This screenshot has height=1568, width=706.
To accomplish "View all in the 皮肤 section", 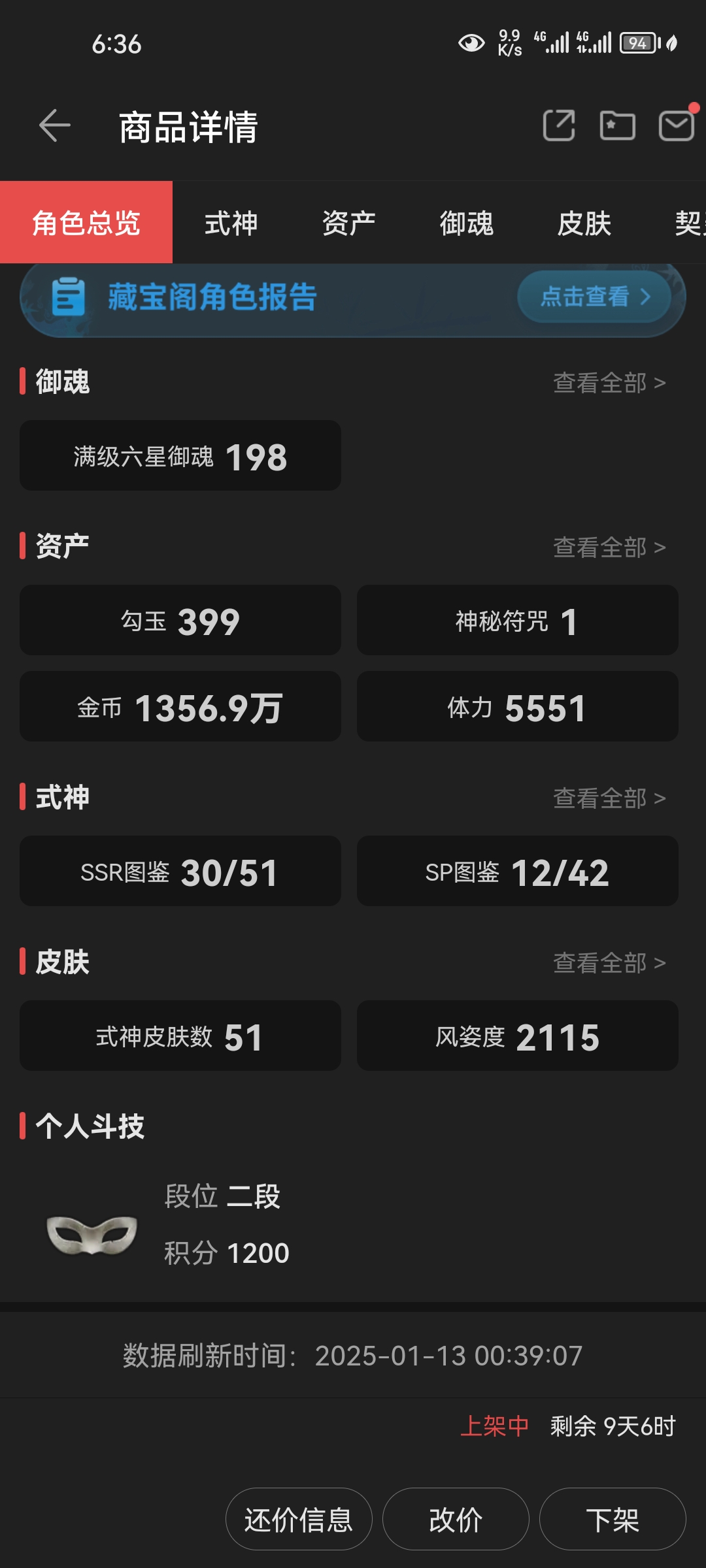I will pyautogui.click(x=609, y=963).
